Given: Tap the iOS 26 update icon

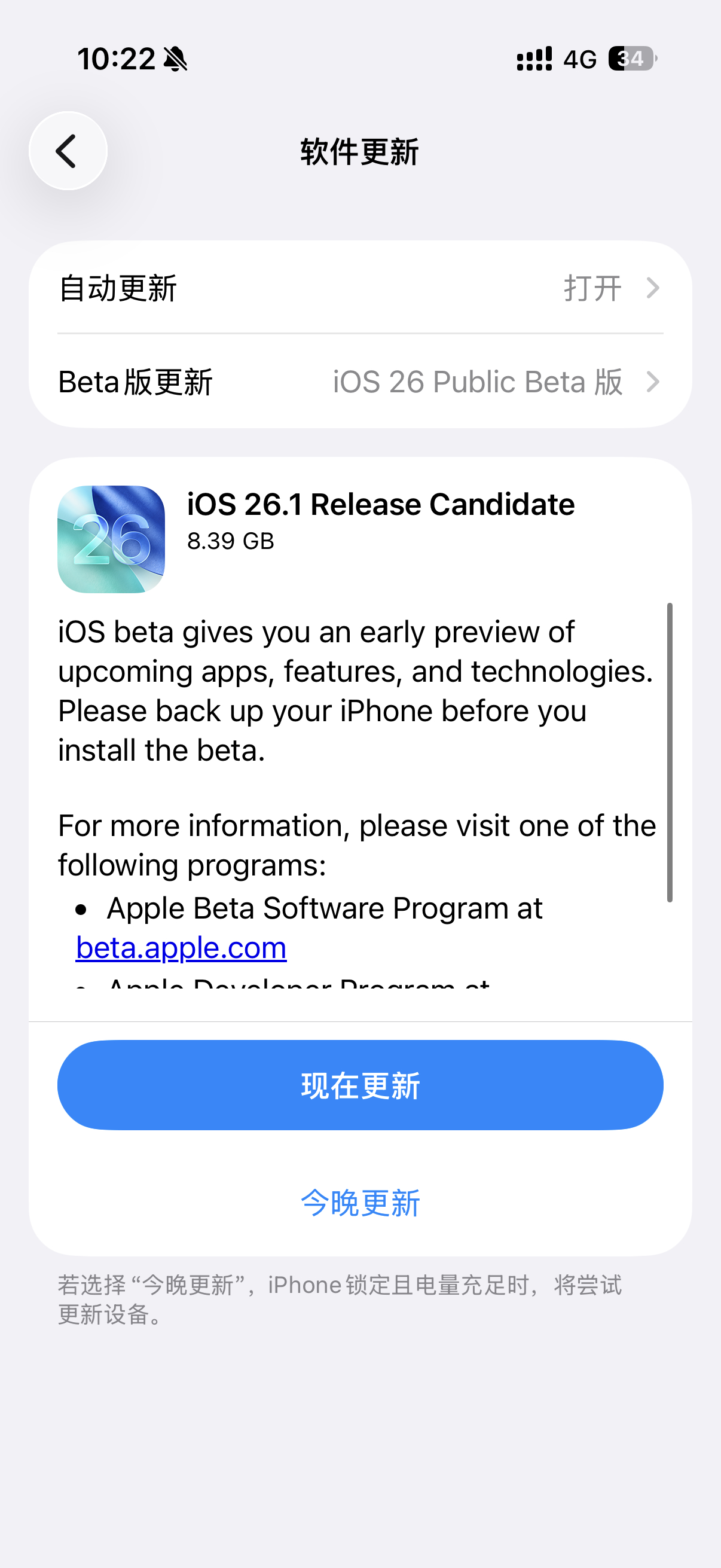Looking at the screenshot, I should pyautogui.click(x=111, y=538).
